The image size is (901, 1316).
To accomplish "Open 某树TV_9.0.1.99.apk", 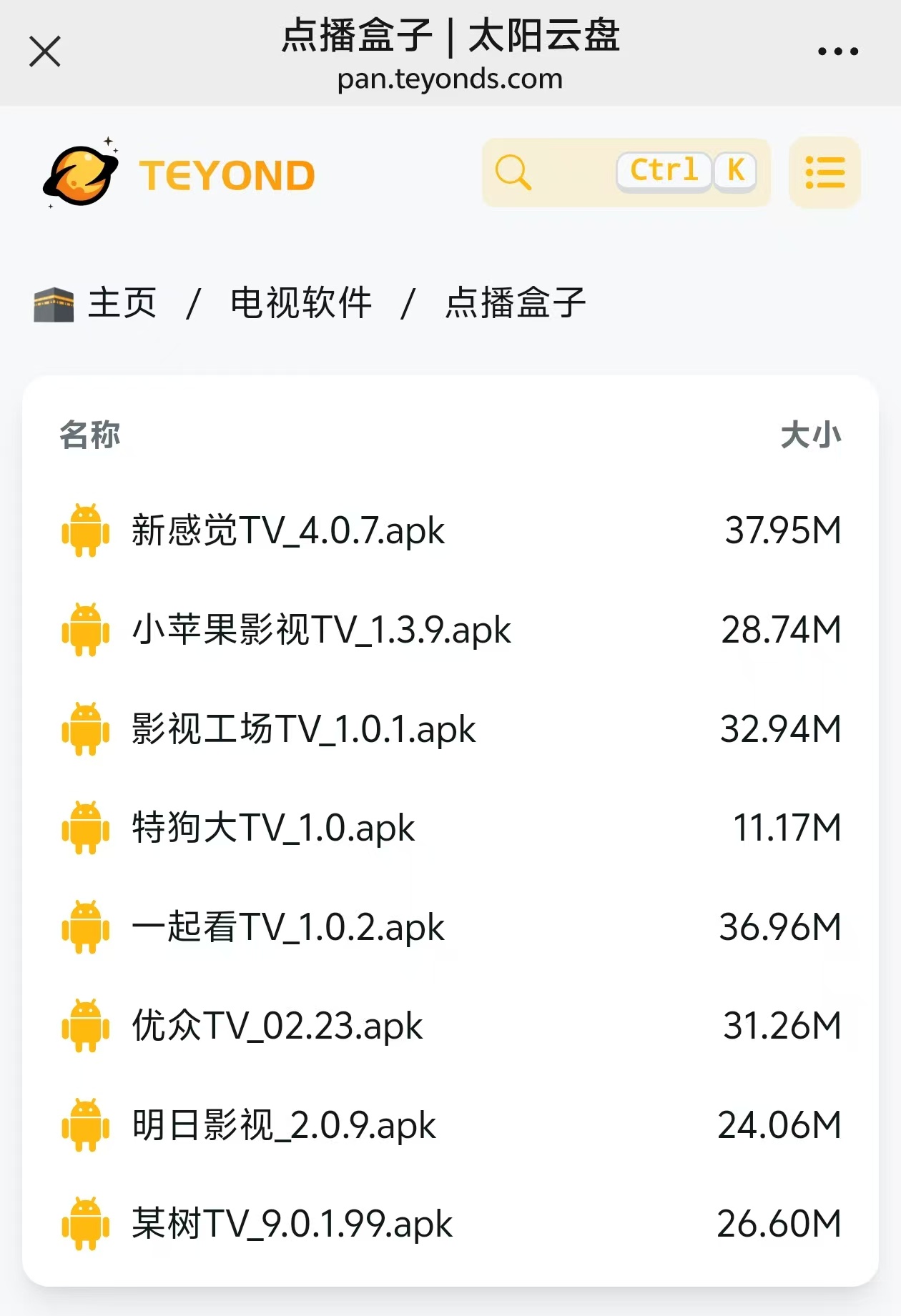I will 292,1224.
